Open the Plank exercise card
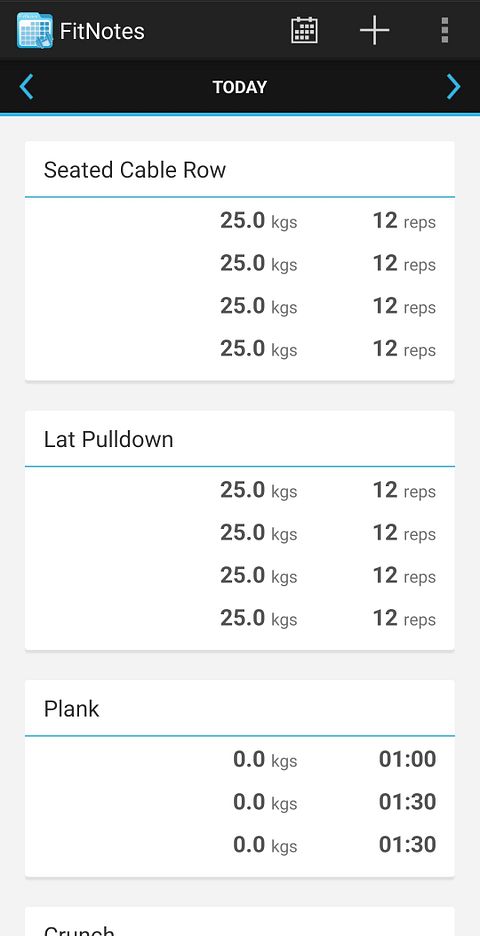 coord(239,778)
